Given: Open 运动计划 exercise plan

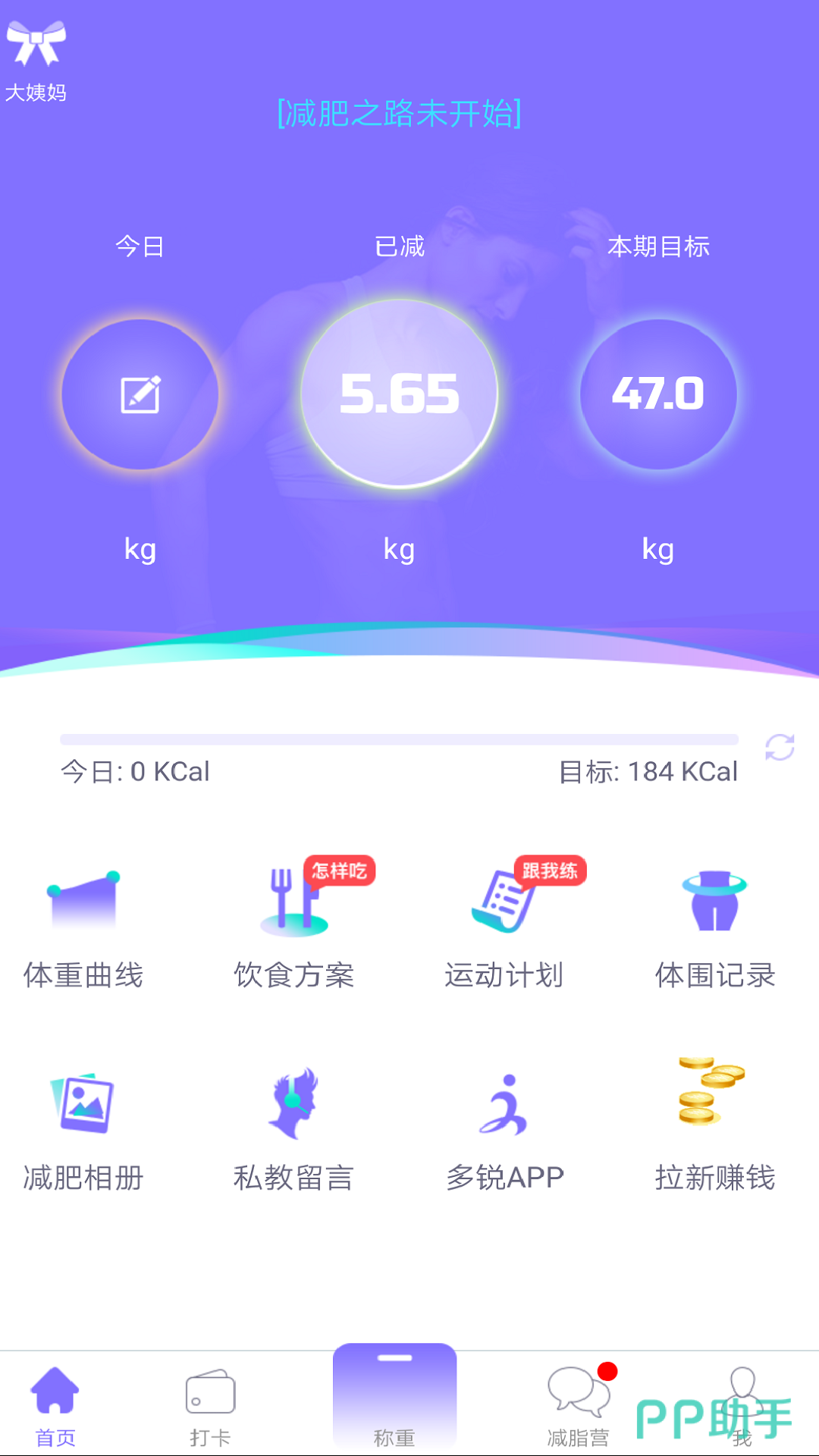Looking at the screenshot, I should (x=504, y=929).
